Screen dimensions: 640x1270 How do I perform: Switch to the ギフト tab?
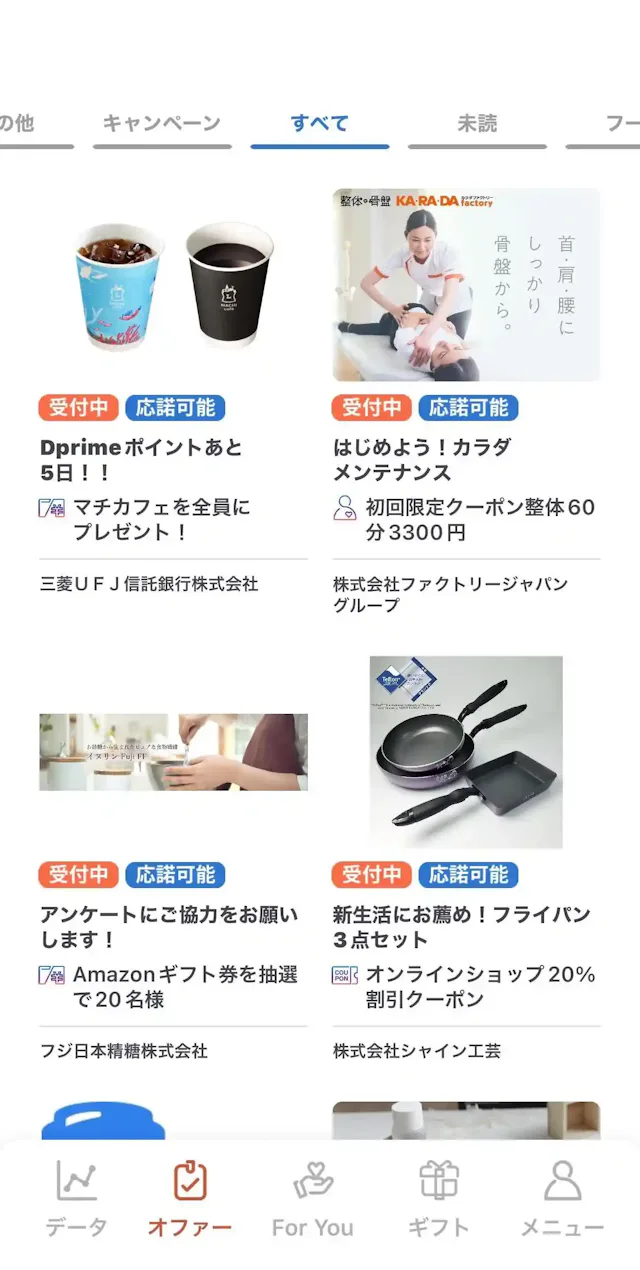pyautogui.click(x=438, y=1198)
